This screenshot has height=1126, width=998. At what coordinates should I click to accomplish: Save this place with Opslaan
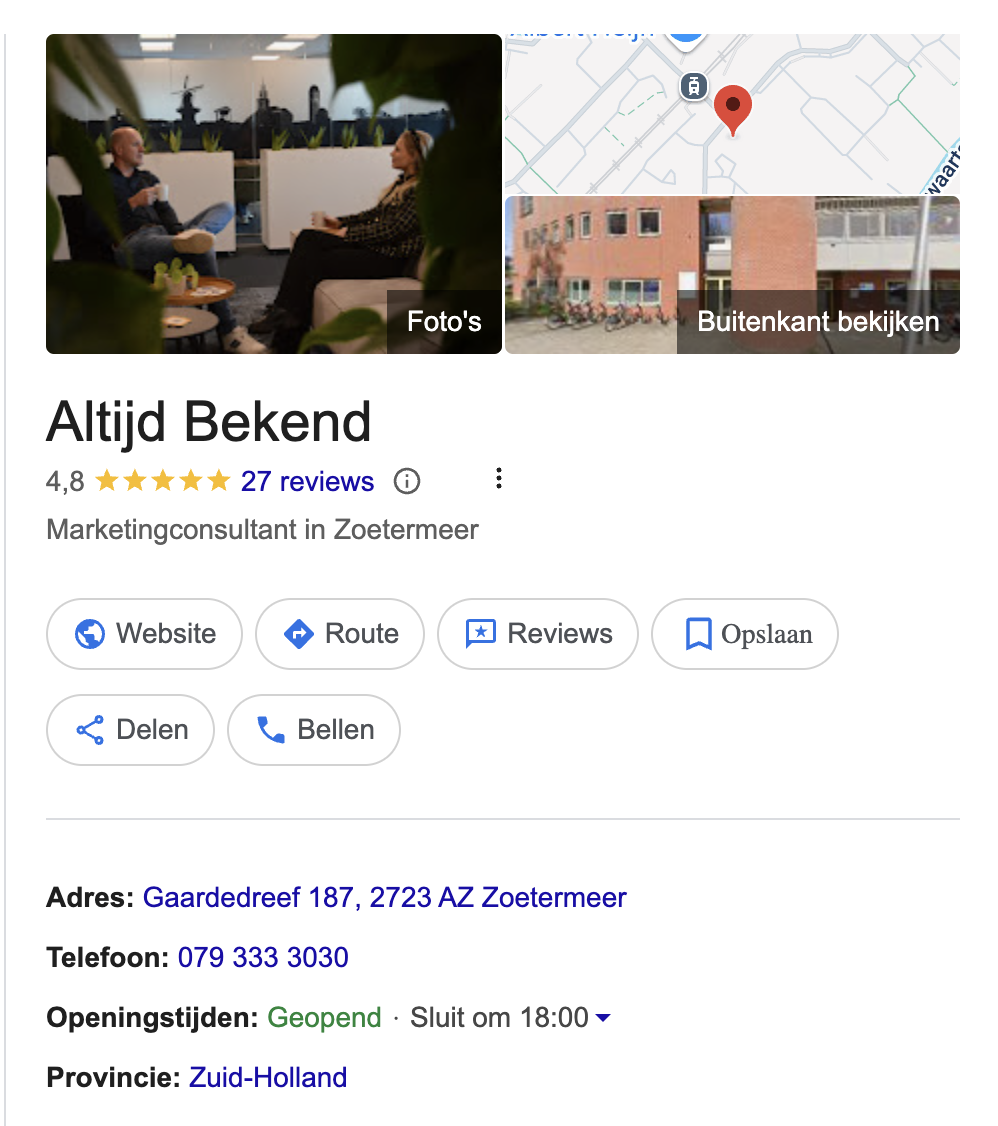point(745,634)
